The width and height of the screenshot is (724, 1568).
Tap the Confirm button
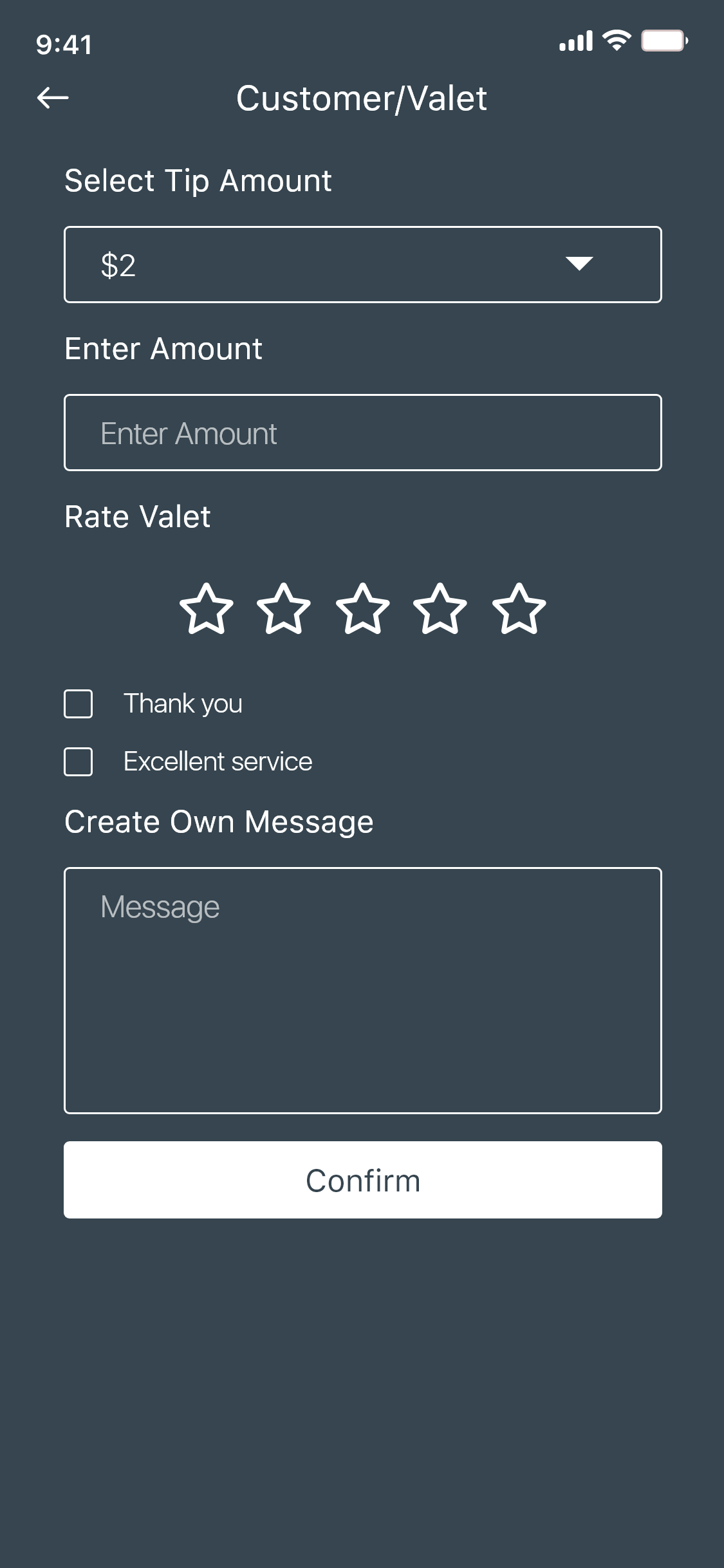pos(363,1180)
